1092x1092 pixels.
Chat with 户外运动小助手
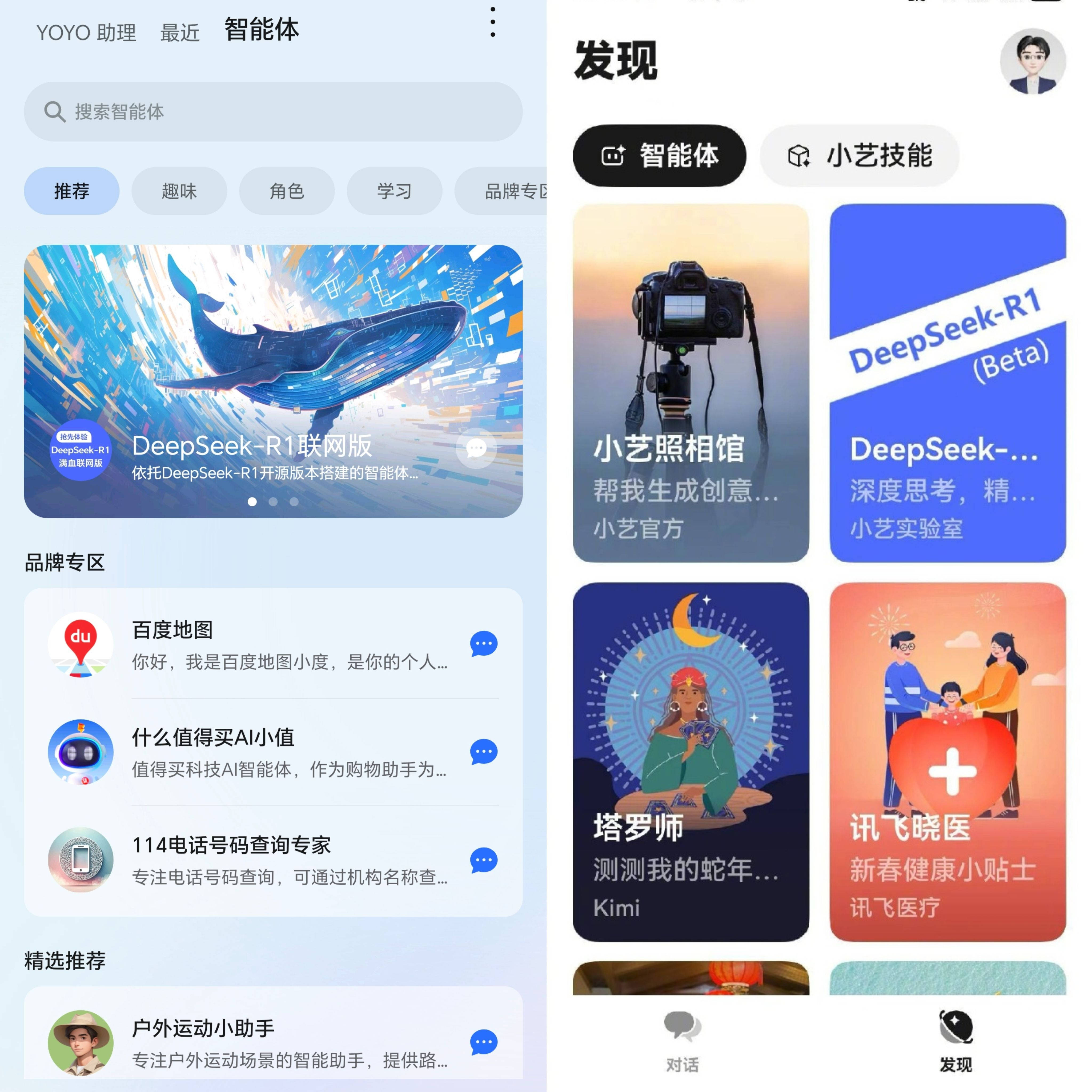point(484,1042)
